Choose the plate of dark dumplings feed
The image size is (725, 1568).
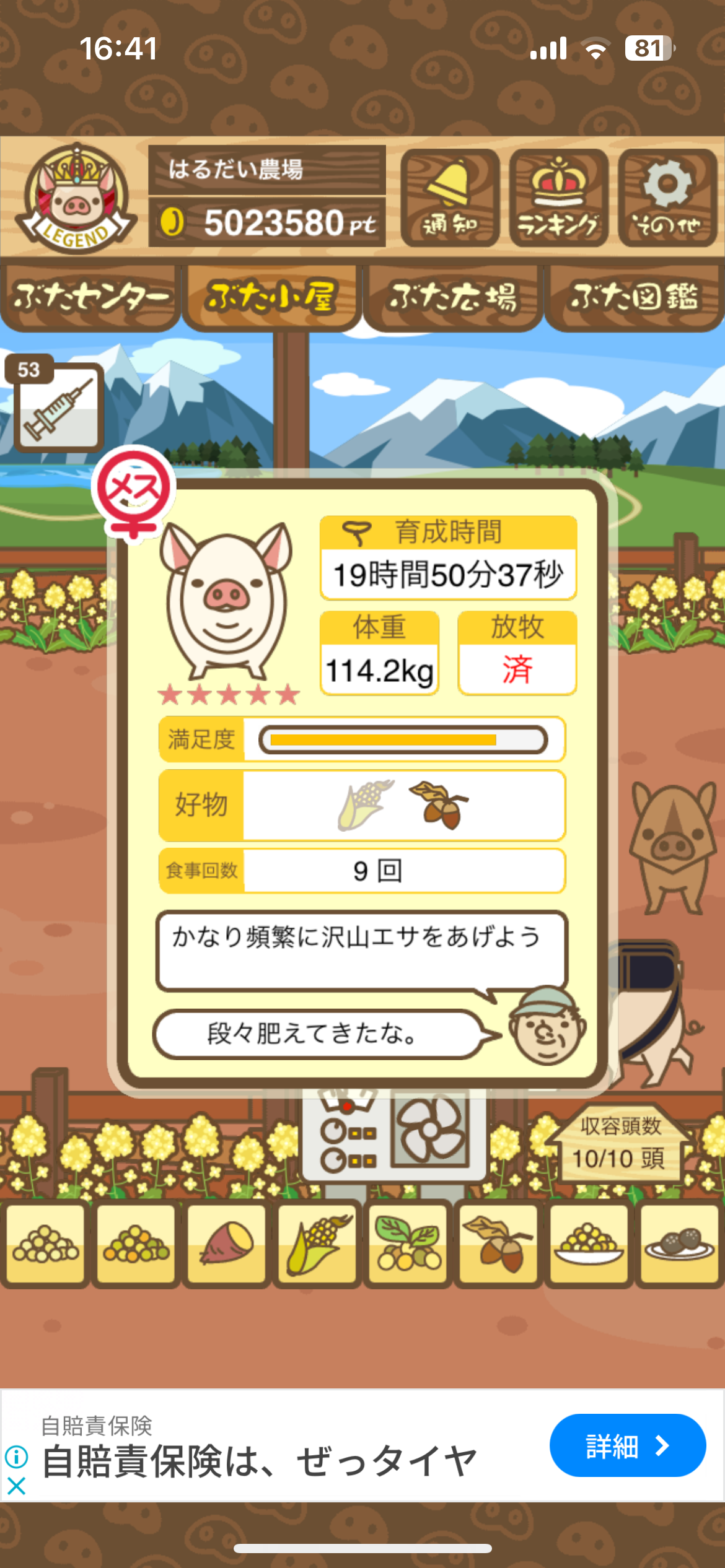[x=679, y=1244]
